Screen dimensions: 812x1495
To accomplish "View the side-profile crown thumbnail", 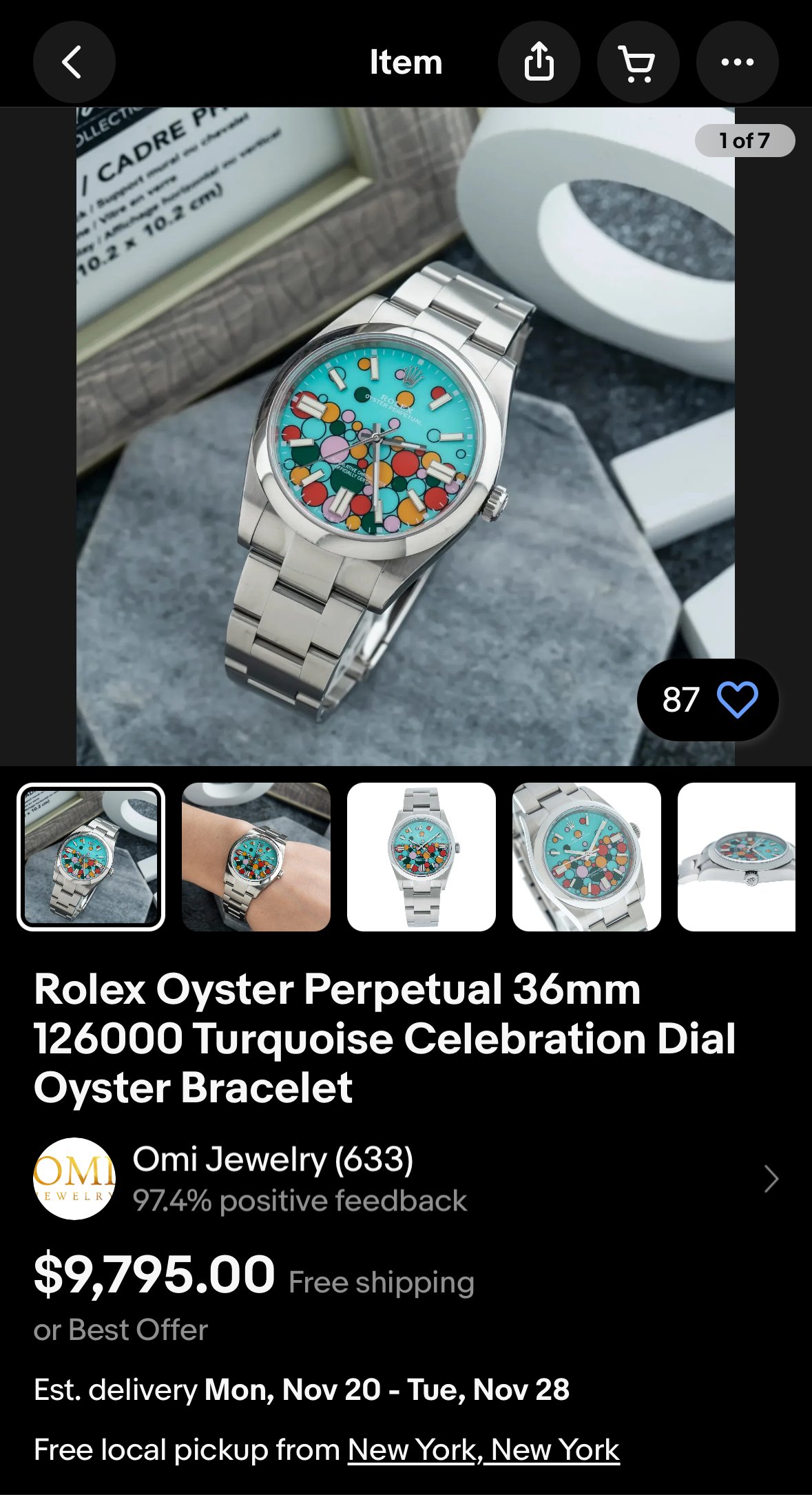I will pos(737,856).
